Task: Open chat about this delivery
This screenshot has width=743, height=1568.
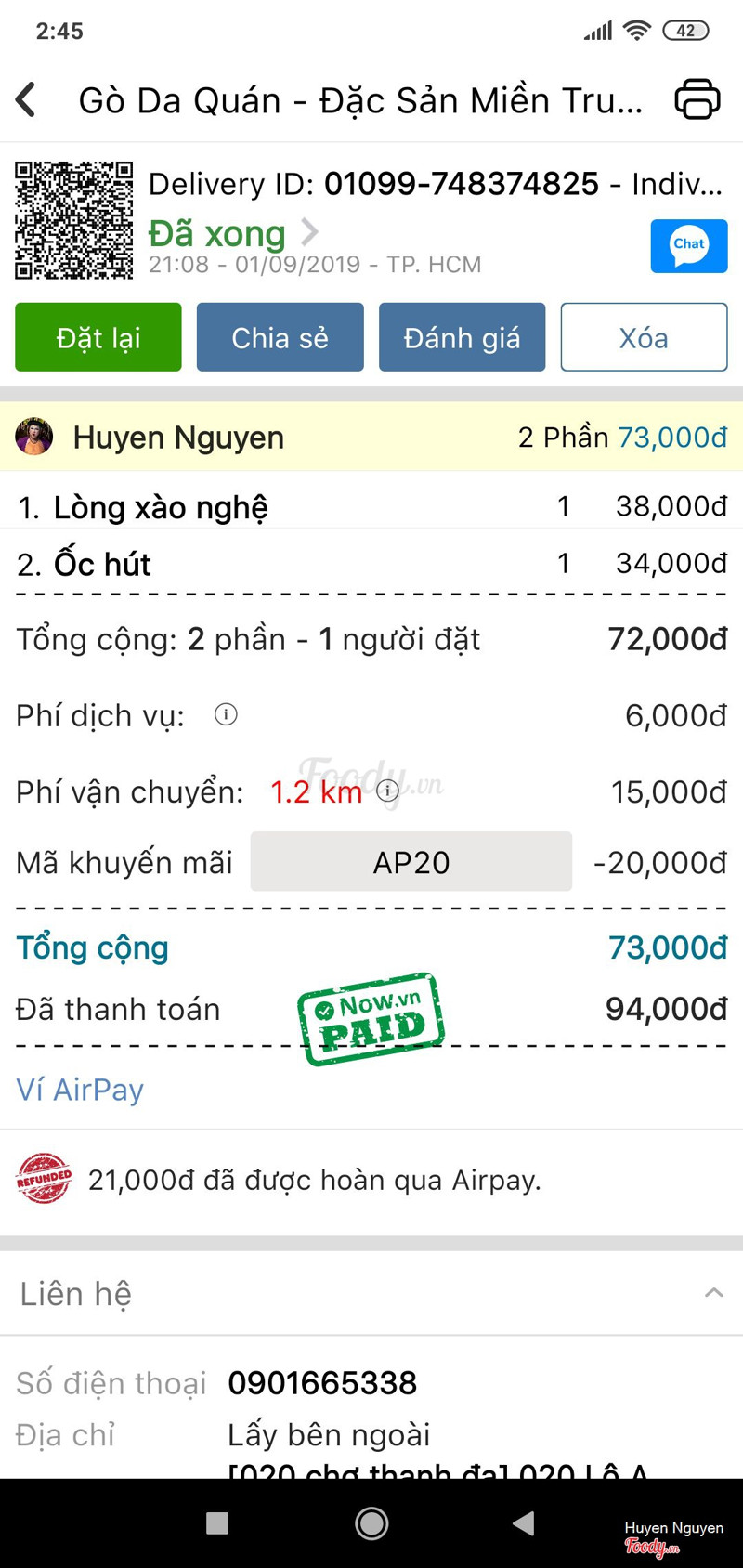Action: [688, 246]
